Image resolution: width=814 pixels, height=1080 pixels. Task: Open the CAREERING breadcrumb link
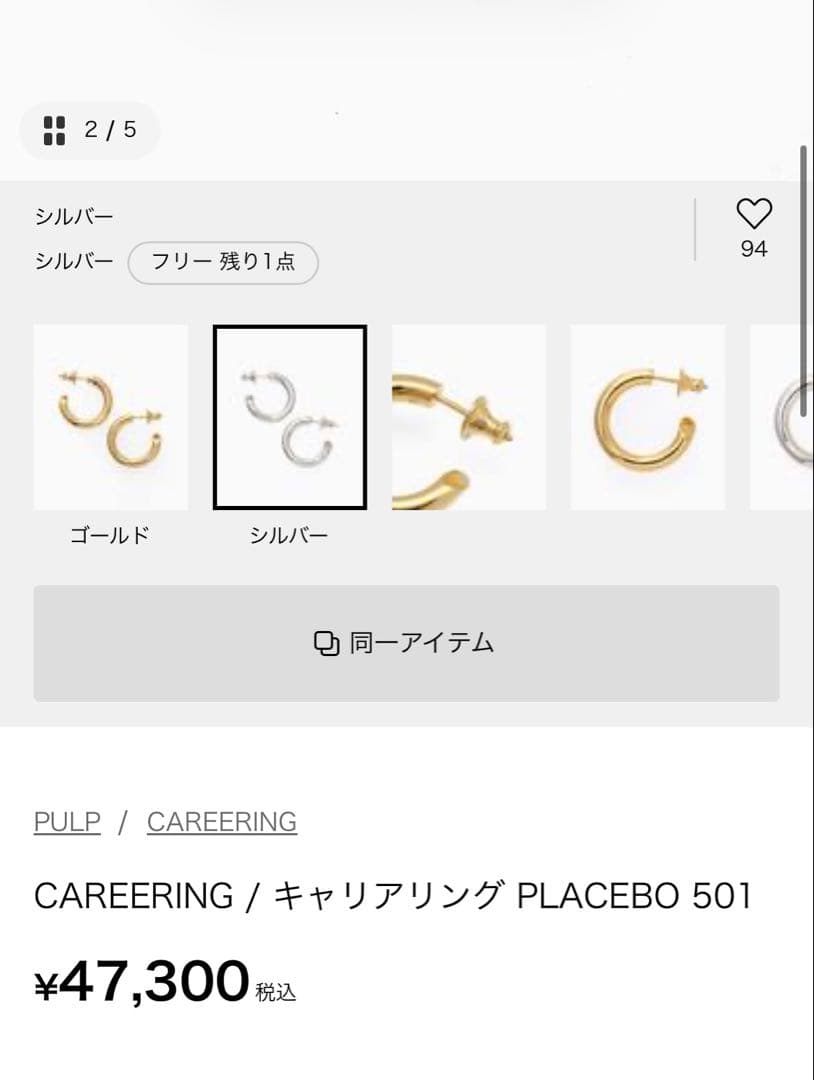(221, 821)
